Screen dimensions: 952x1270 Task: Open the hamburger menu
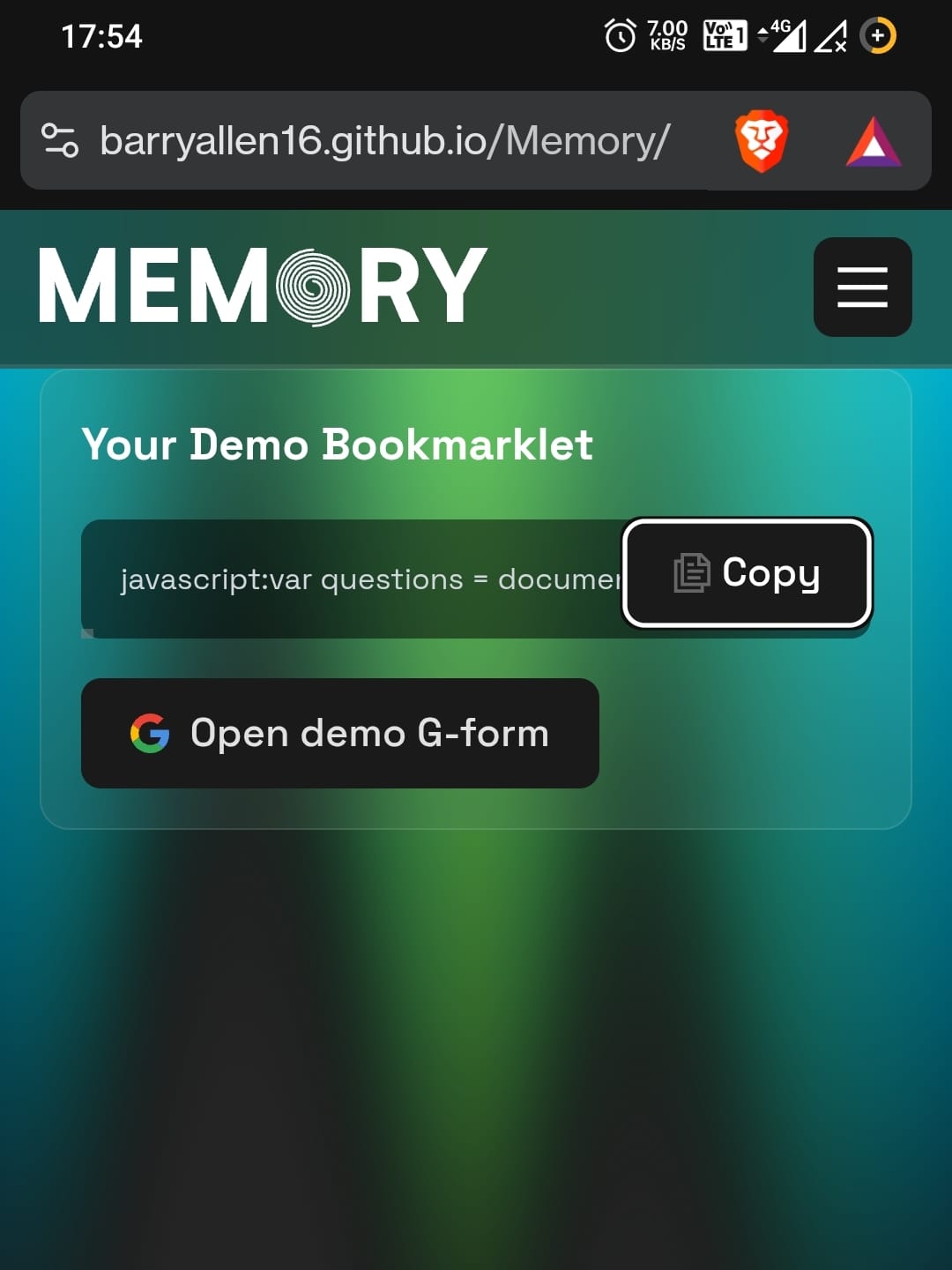(861, 287)
